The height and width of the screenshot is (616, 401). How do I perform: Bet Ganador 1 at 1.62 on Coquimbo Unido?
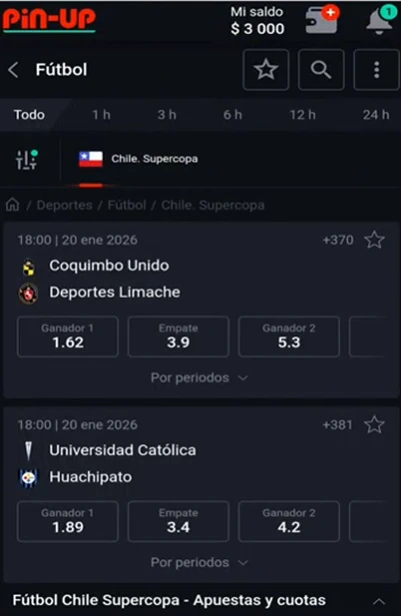(68, 336)
